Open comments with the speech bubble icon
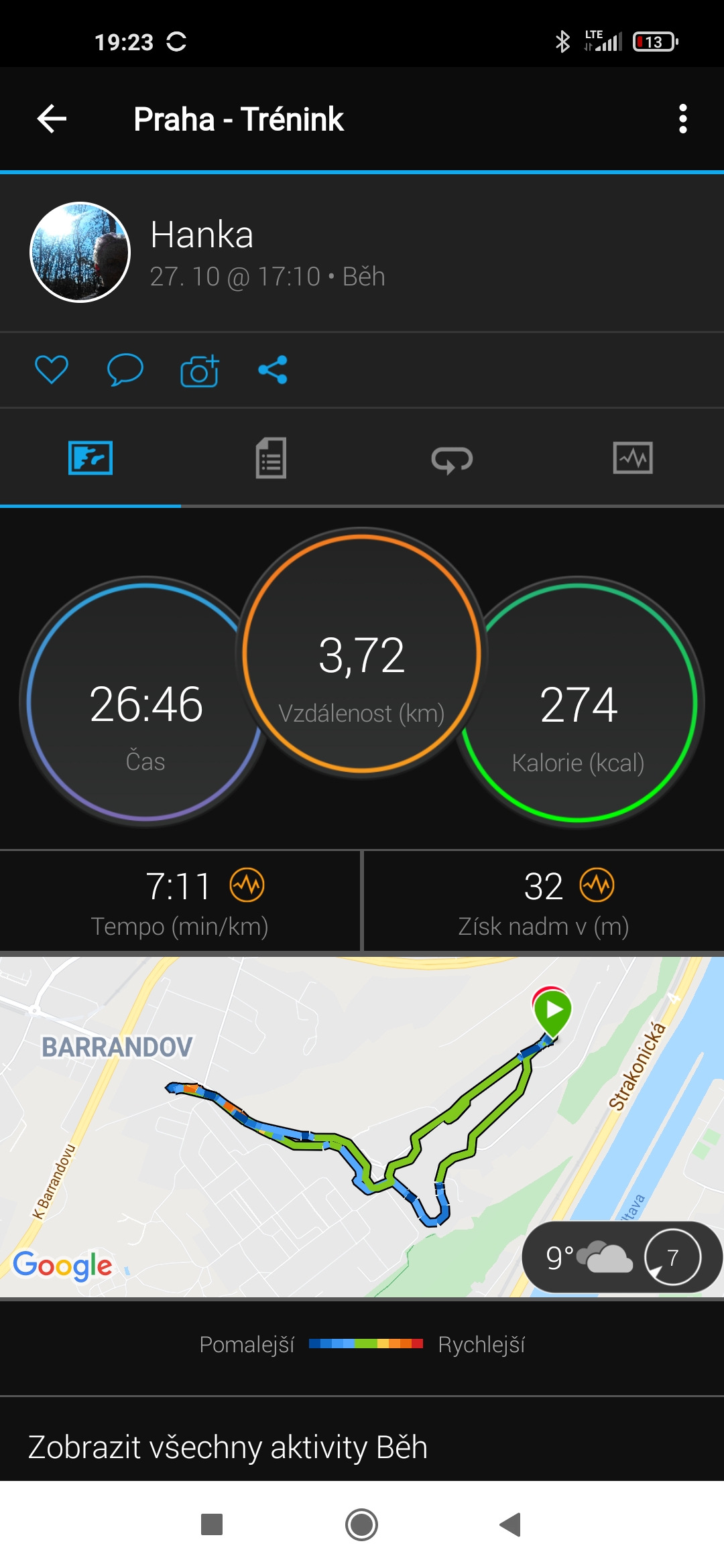 coord(125,369)
